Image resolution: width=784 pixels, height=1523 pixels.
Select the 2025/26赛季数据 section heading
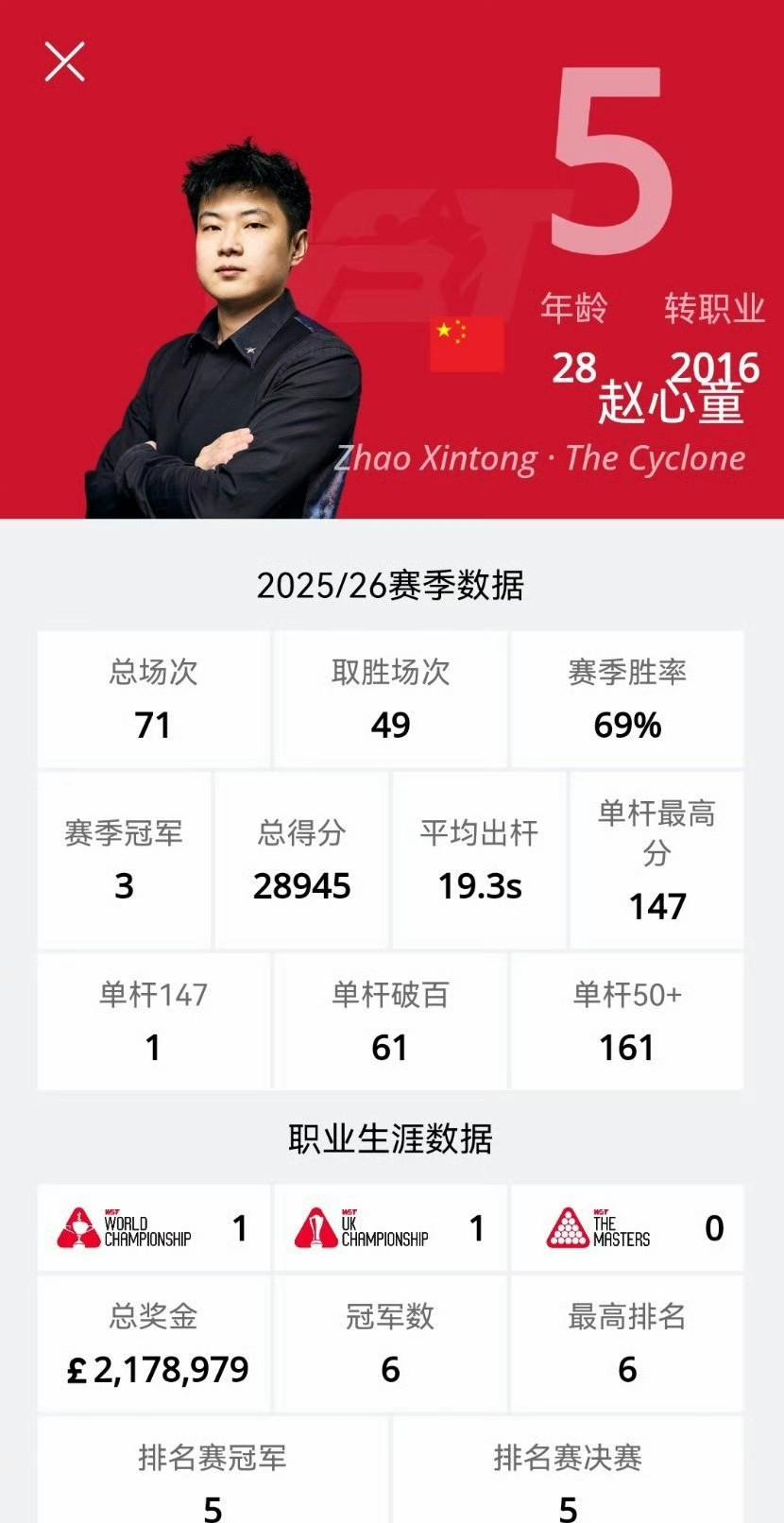pyautogui.click(x=391, y=586)
